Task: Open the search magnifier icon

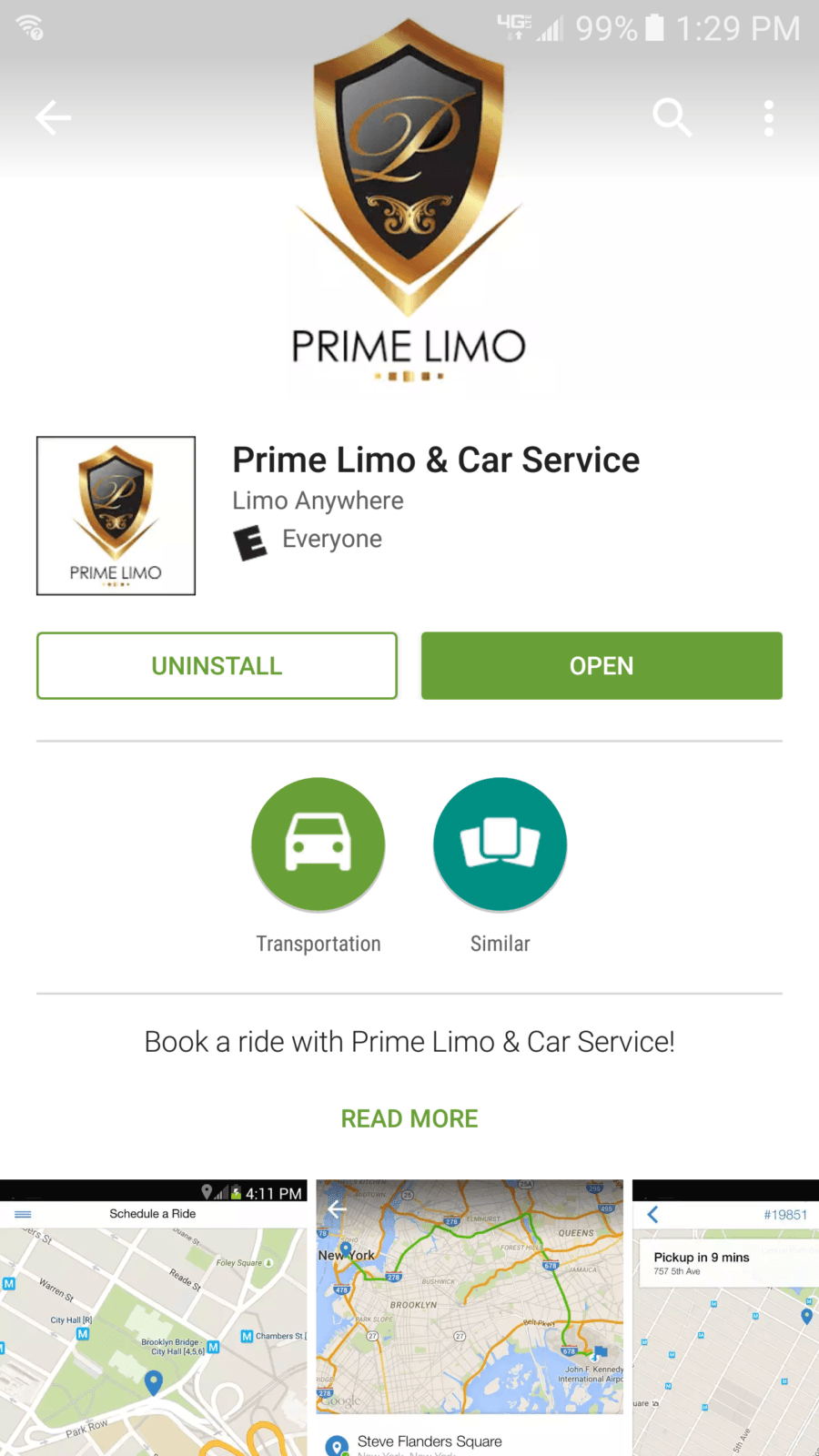Action: tap(672, 117)
